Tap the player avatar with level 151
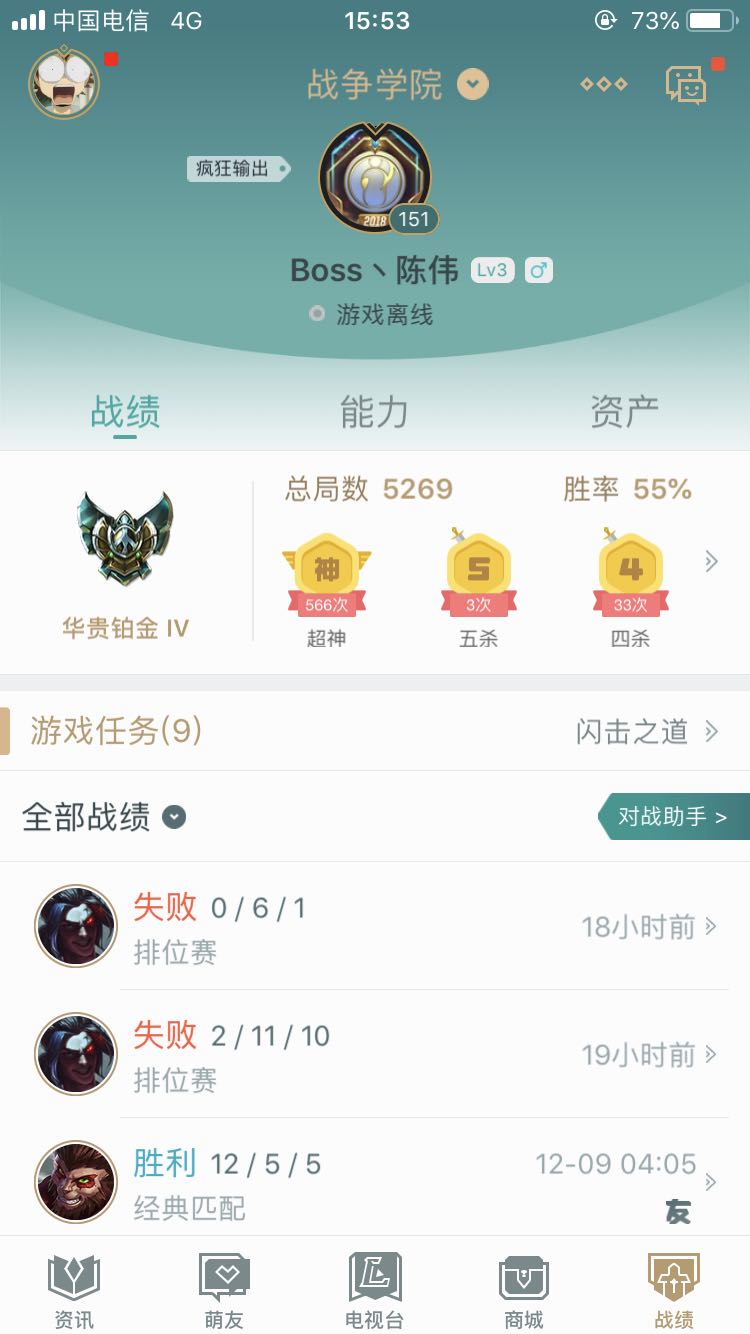 click(x=375, y=178)
